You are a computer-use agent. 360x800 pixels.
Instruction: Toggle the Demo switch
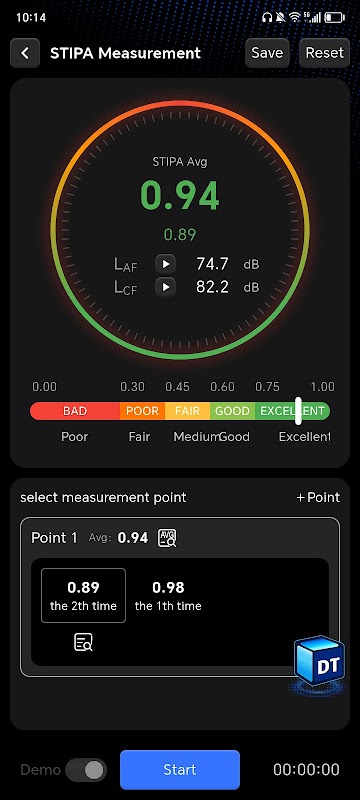click(x=86, y=770)
